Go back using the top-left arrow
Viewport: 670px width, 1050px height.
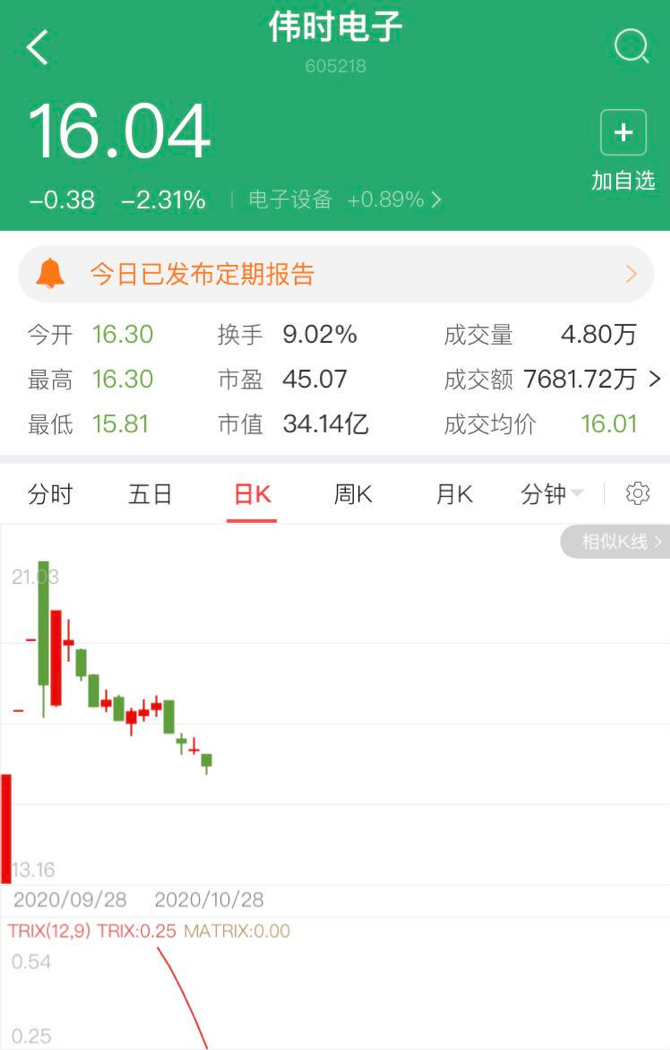click(37, 47)
